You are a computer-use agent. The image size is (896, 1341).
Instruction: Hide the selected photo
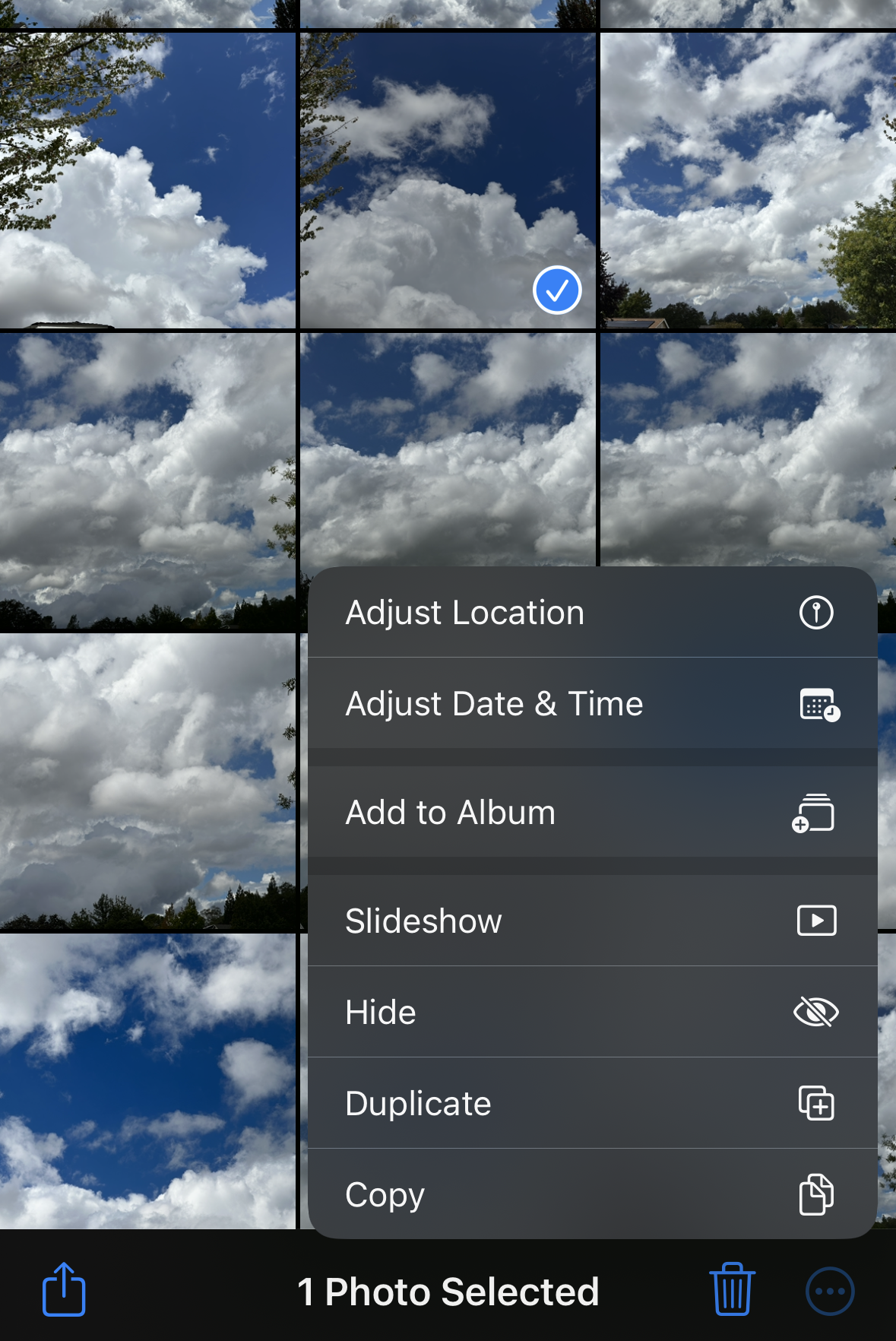point(592,1012)
